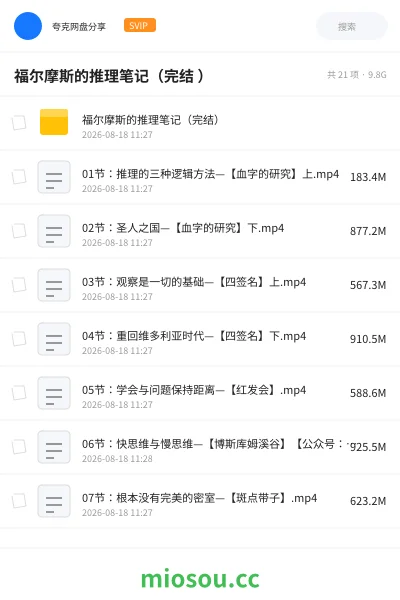Screen dimensions: 400x600
Task: Tick the checkbox for the 02节 file
Action: [x=19, y=231]
